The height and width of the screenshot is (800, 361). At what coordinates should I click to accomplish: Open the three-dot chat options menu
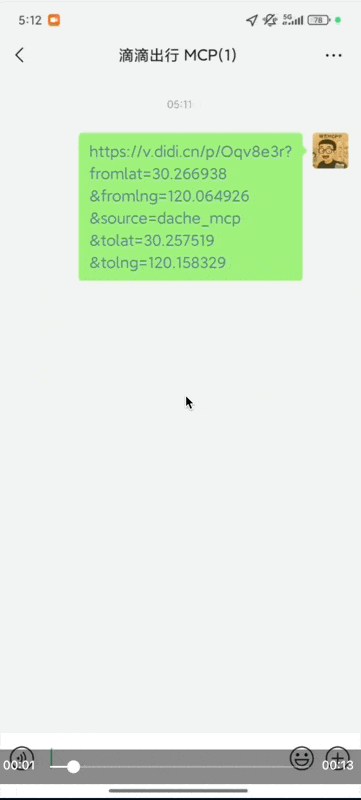333,55
